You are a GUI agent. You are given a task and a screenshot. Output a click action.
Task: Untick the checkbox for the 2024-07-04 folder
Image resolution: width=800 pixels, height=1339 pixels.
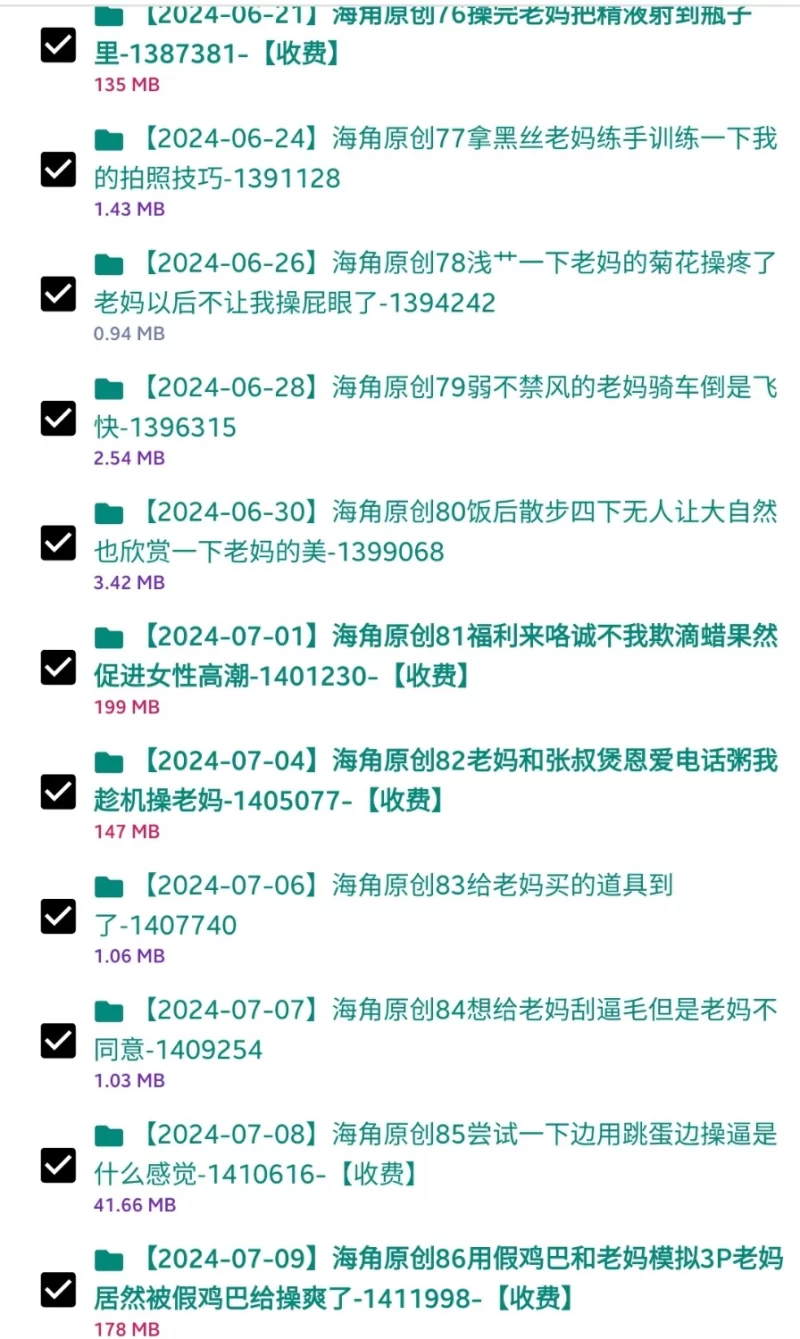[58, 792]
